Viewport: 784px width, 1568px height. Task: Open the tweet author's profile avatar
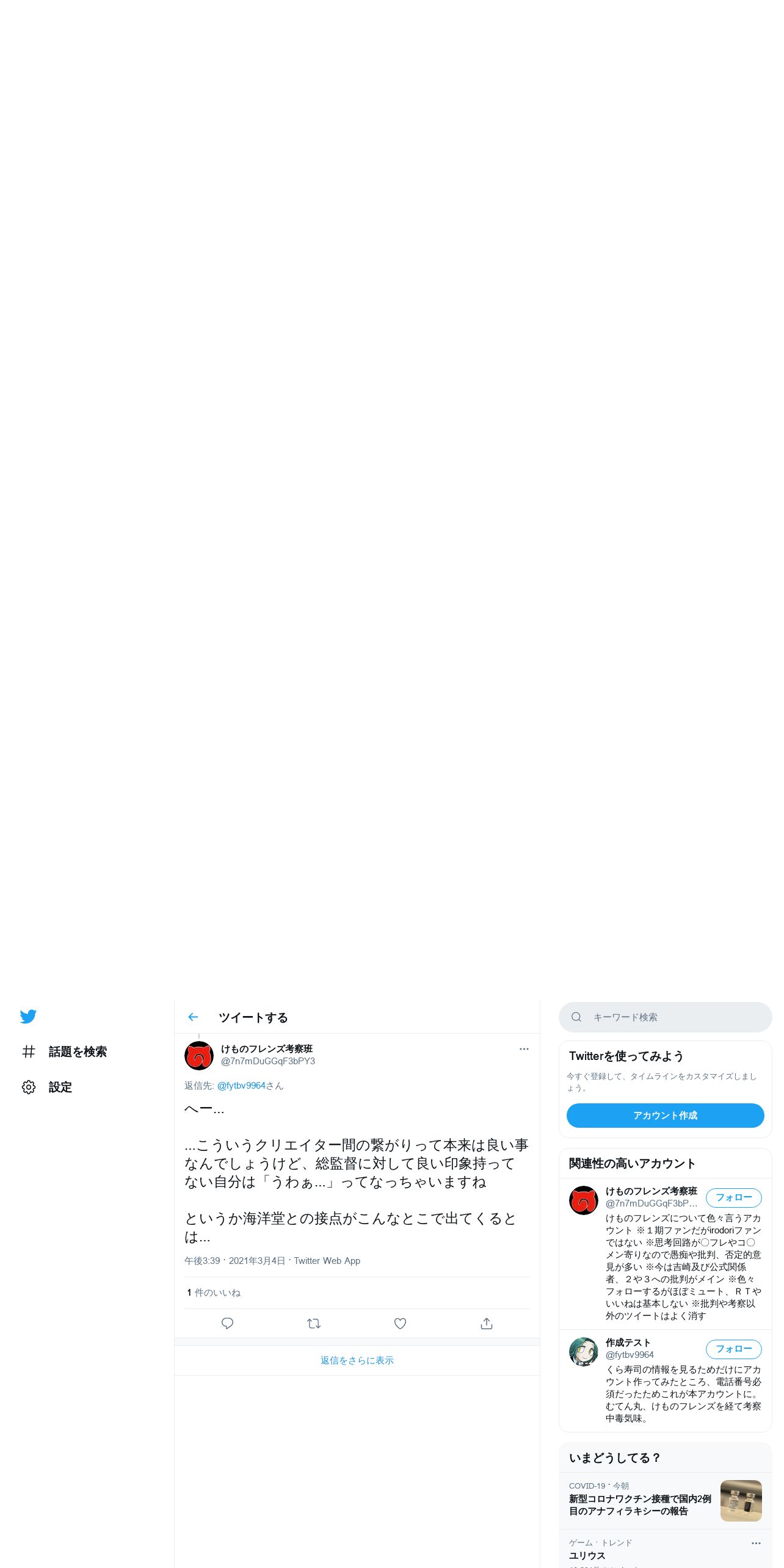(x=199, y=1056)
